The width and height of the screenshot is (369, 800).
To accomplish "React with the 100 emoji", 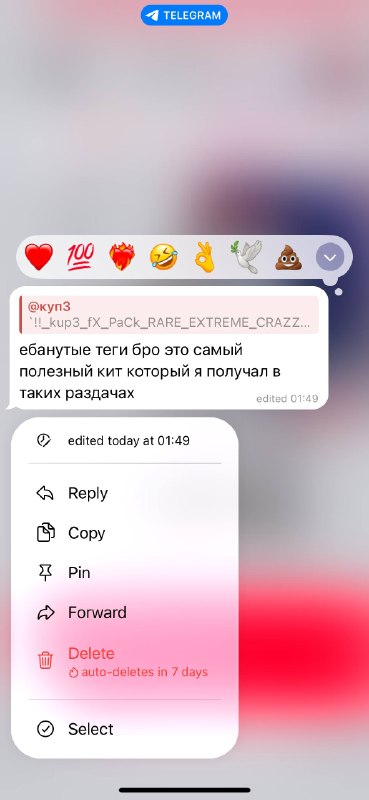I will pos(81,257).
